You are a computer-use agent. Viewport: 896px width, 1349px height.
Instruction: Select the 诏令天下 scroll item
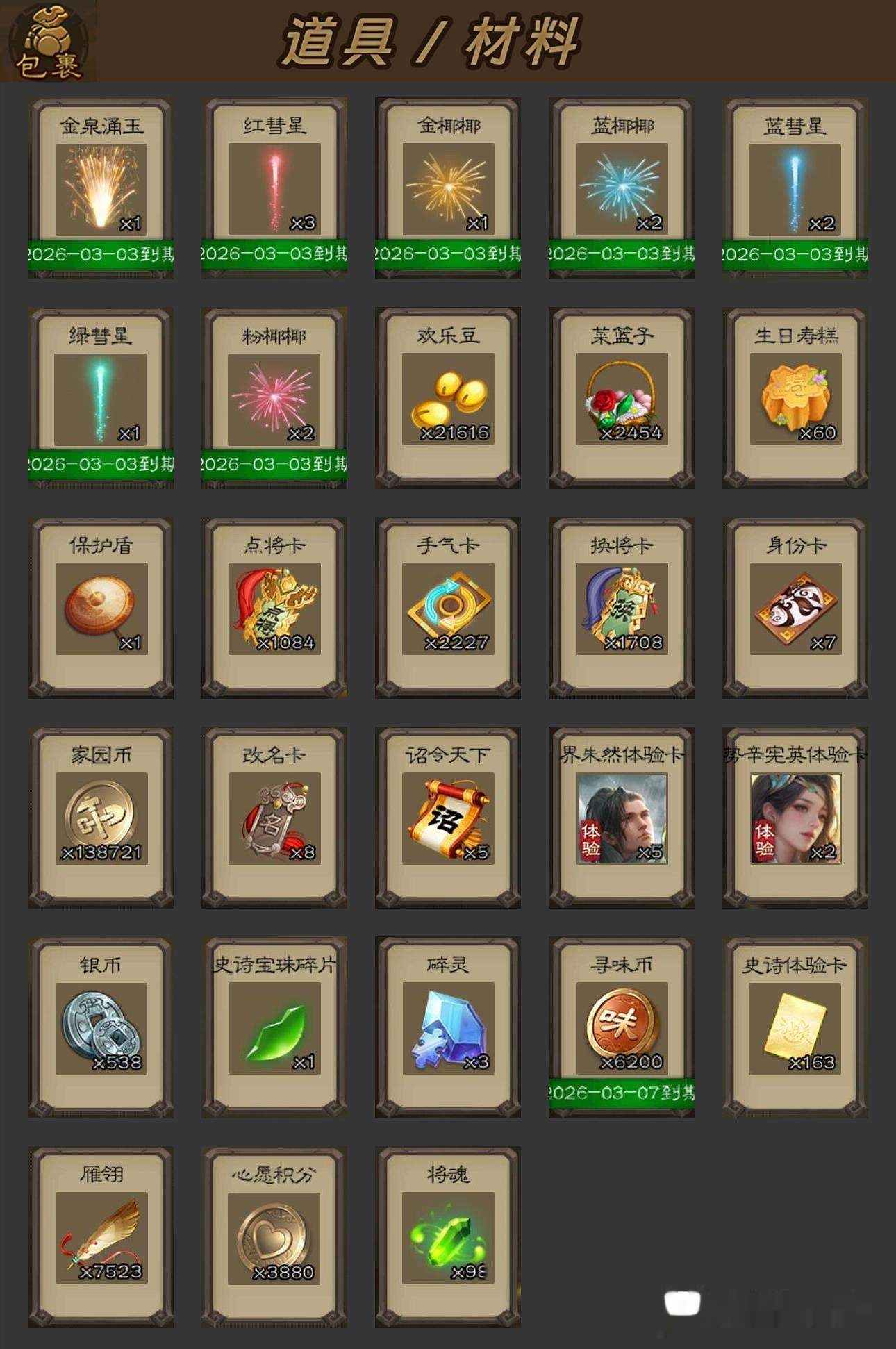tap(448, 818)
